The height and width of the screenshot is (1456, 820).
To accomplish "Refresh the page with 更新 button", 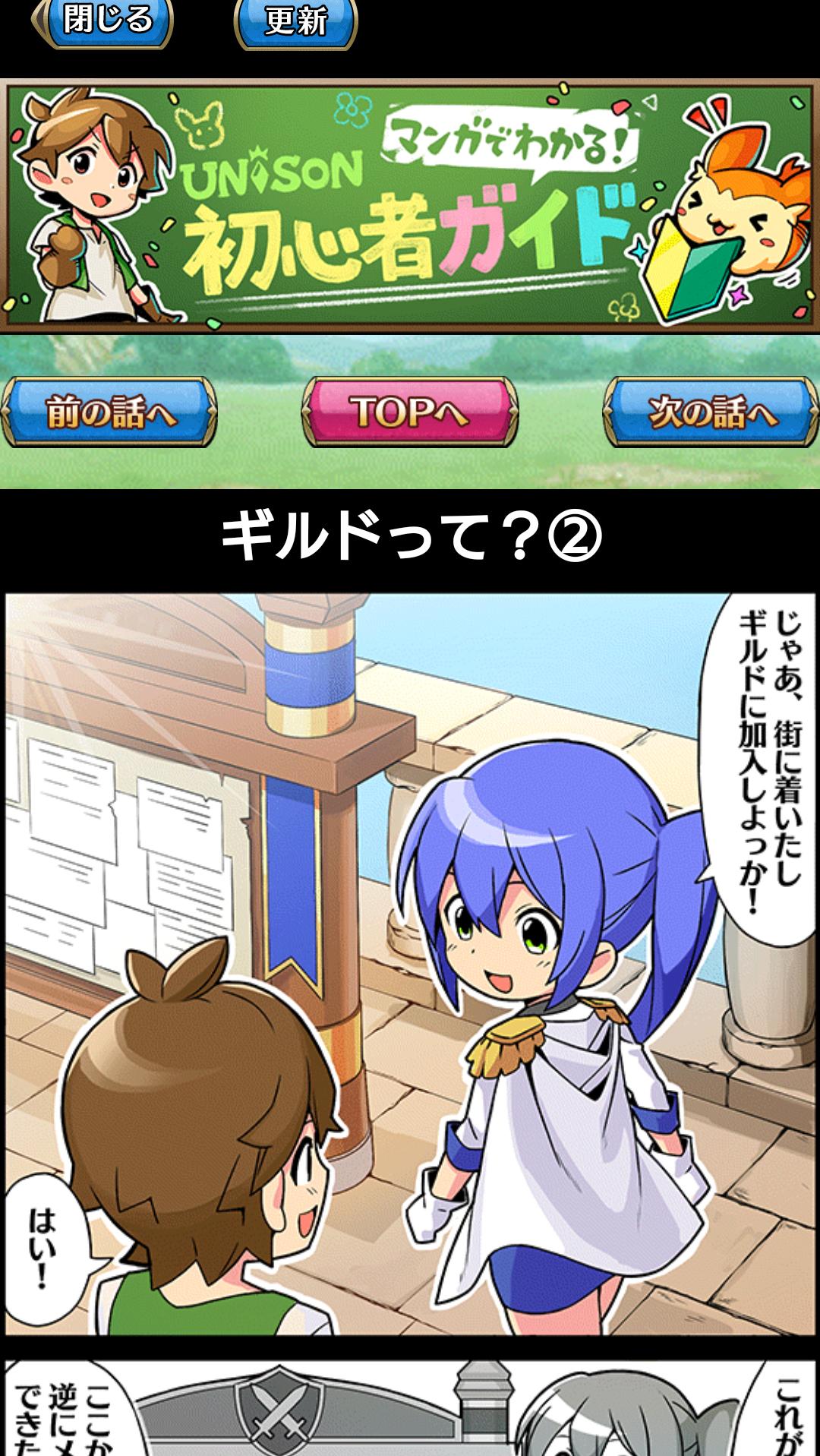I will click(x=295, y=21).
